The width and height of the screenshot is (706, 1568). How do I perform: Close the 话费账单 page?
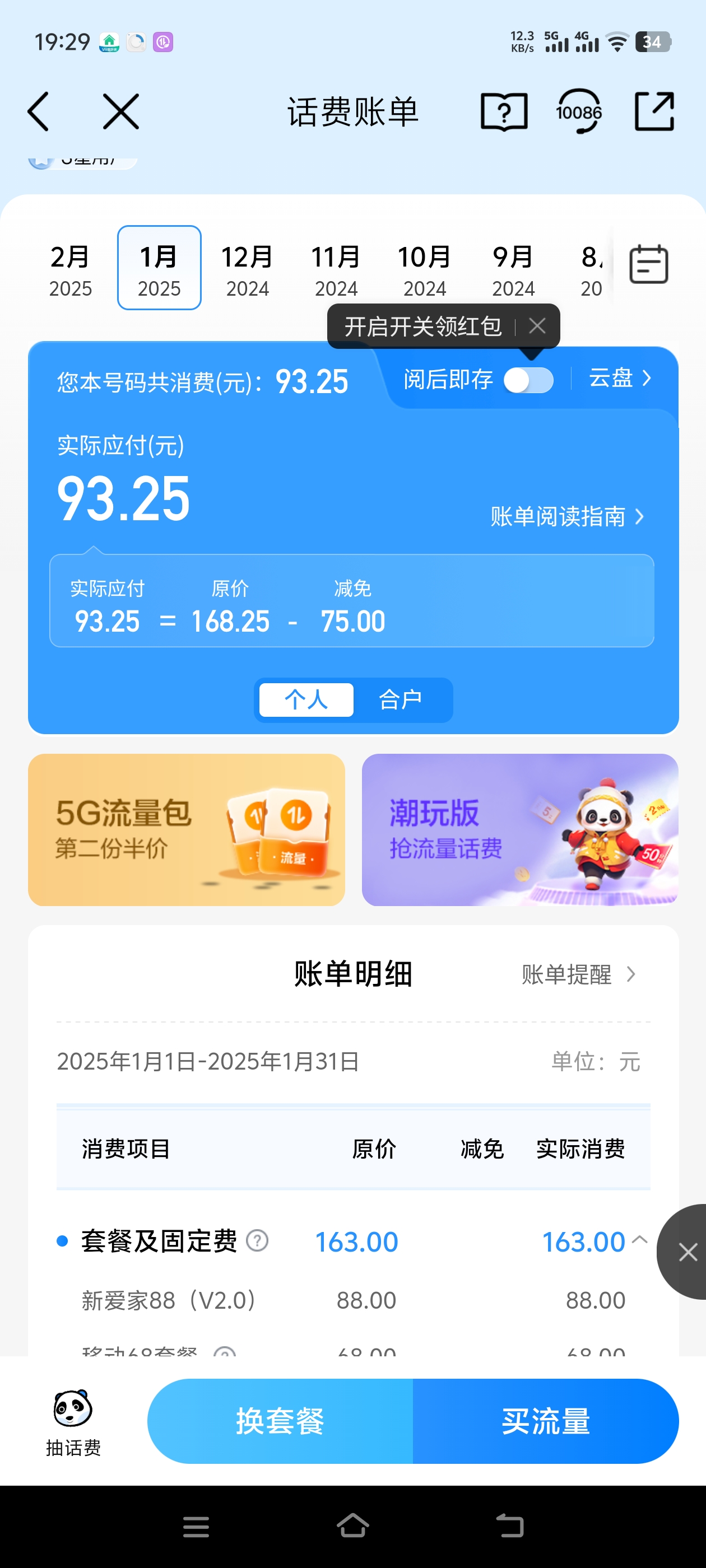pos(120,112)
